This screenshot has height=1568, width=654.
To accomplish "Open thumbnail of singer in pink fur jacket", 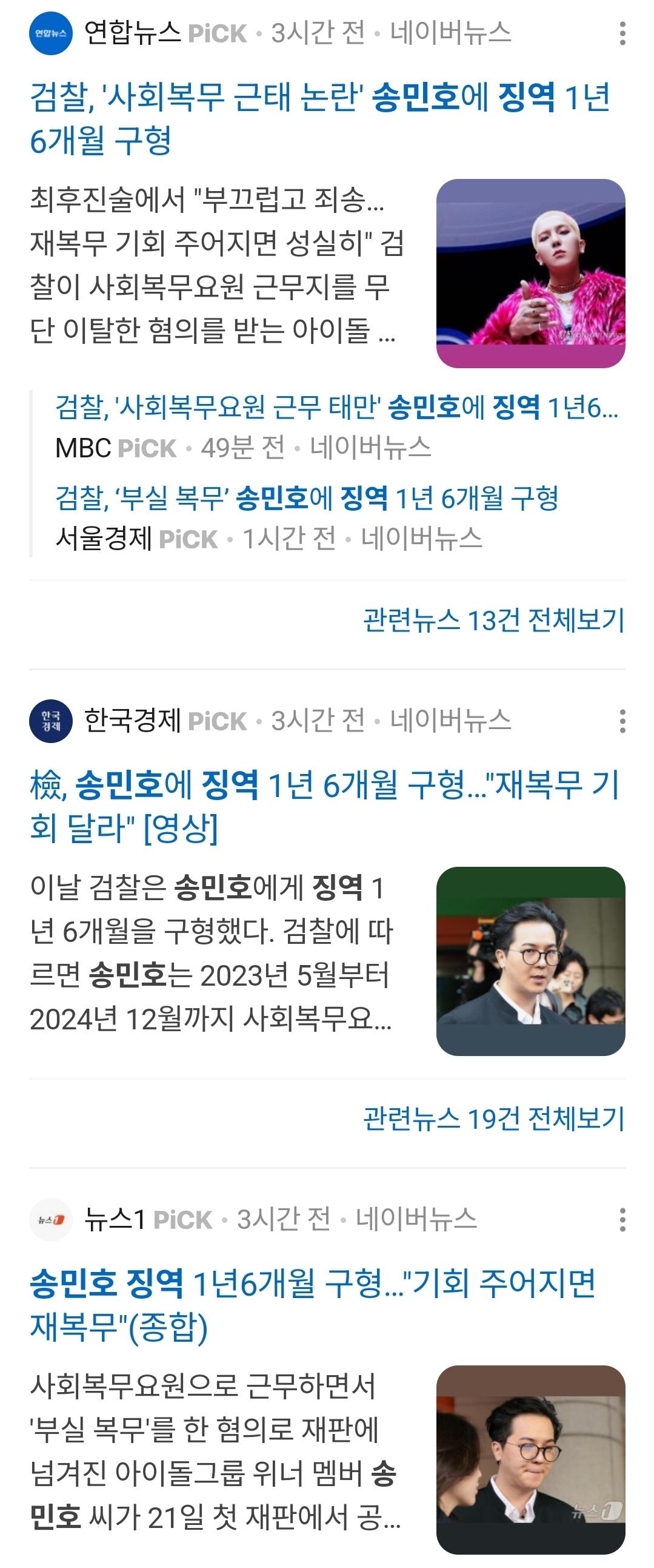I will (x=530, y=274).
